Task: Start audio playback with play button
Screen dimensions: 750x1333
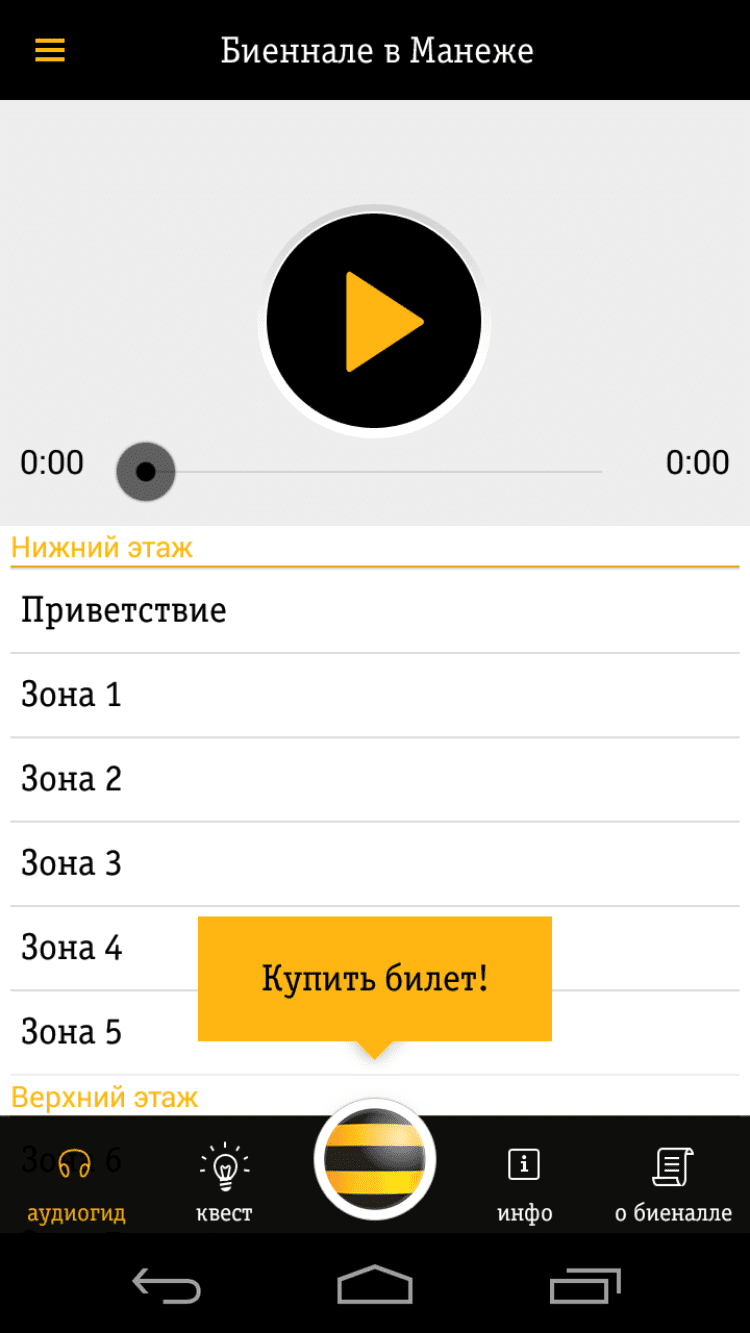Action: [374, 322]
